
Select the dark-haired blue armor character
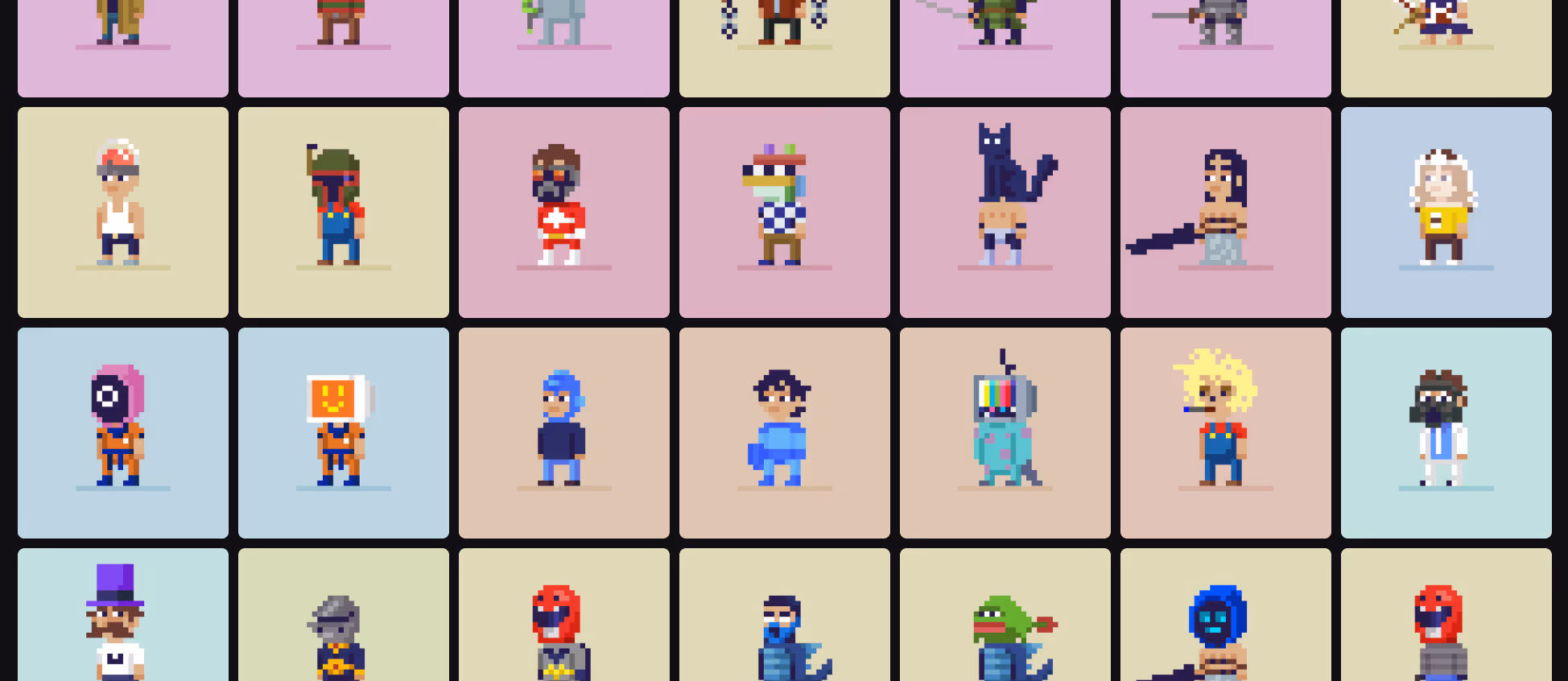click(784, 432)
